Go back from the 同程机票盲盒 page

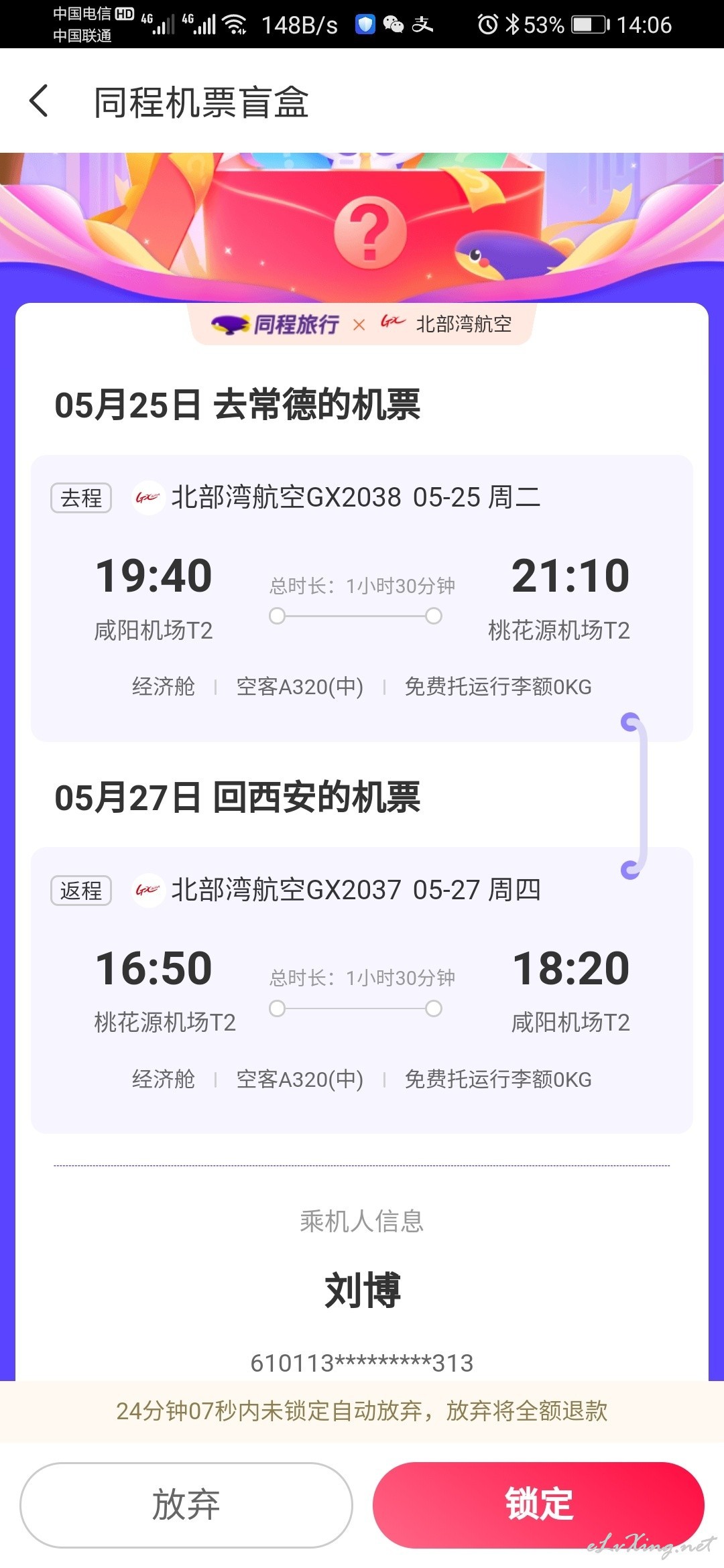coord(39,101)
